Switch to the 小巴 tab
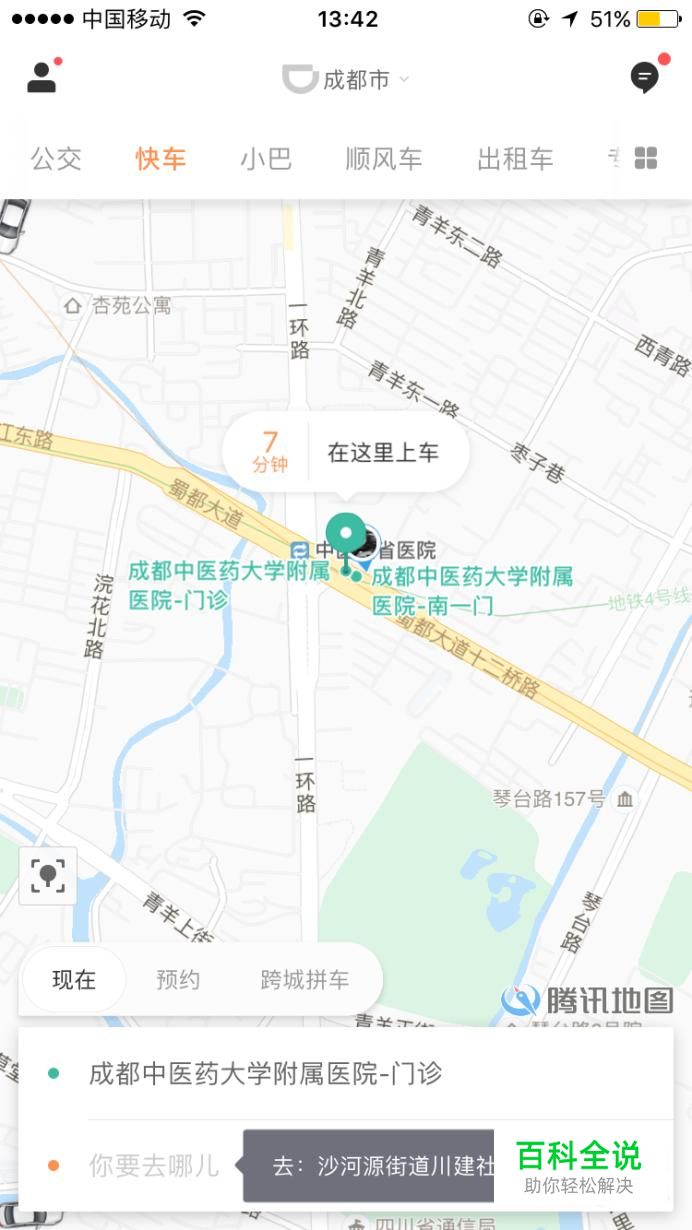This screenshot has height=1230, width=692. click(x=266, y=159)
